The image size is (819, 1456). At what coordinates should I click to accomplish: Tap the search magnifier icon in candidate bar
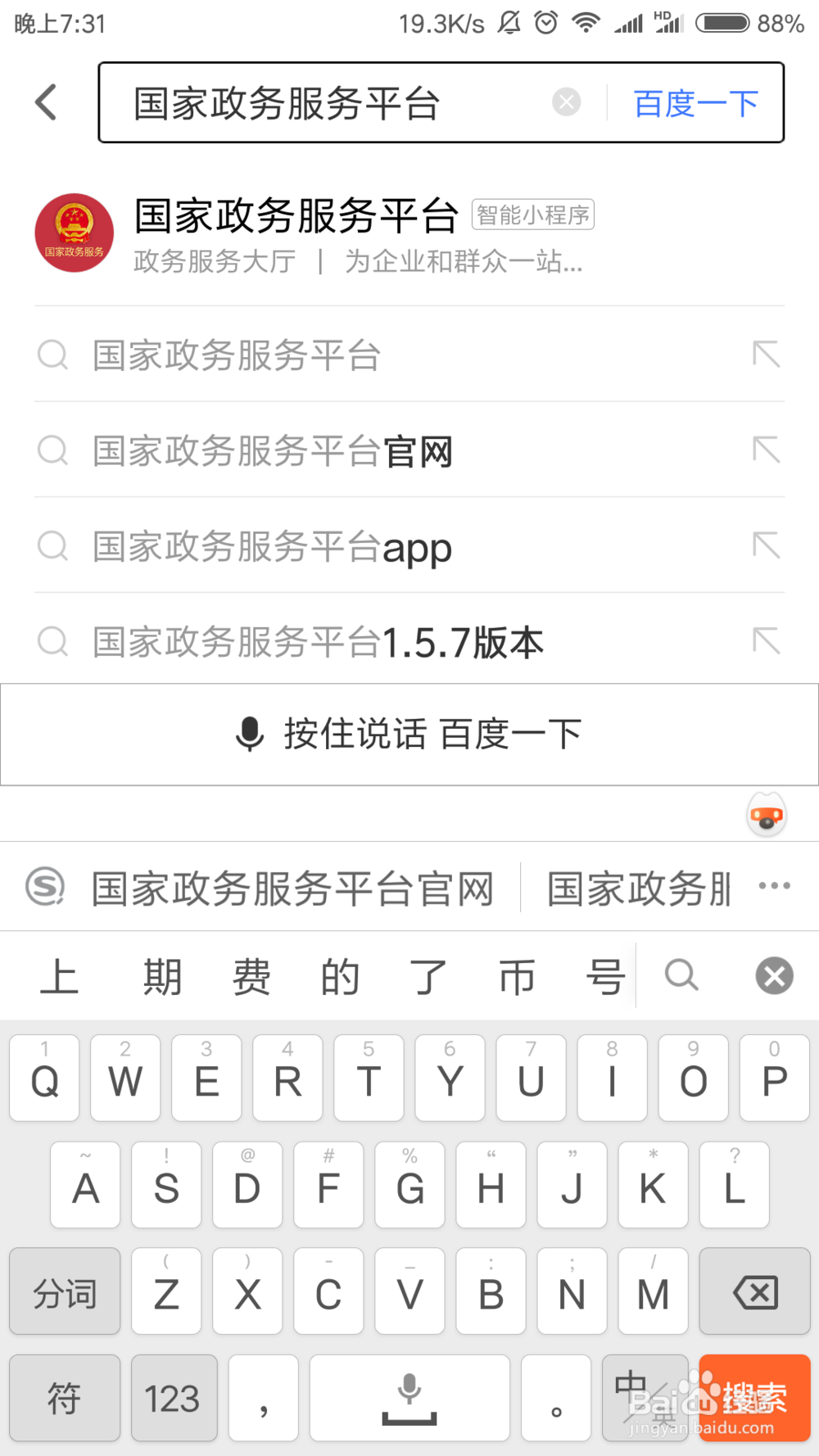click(x=681, y=975)
